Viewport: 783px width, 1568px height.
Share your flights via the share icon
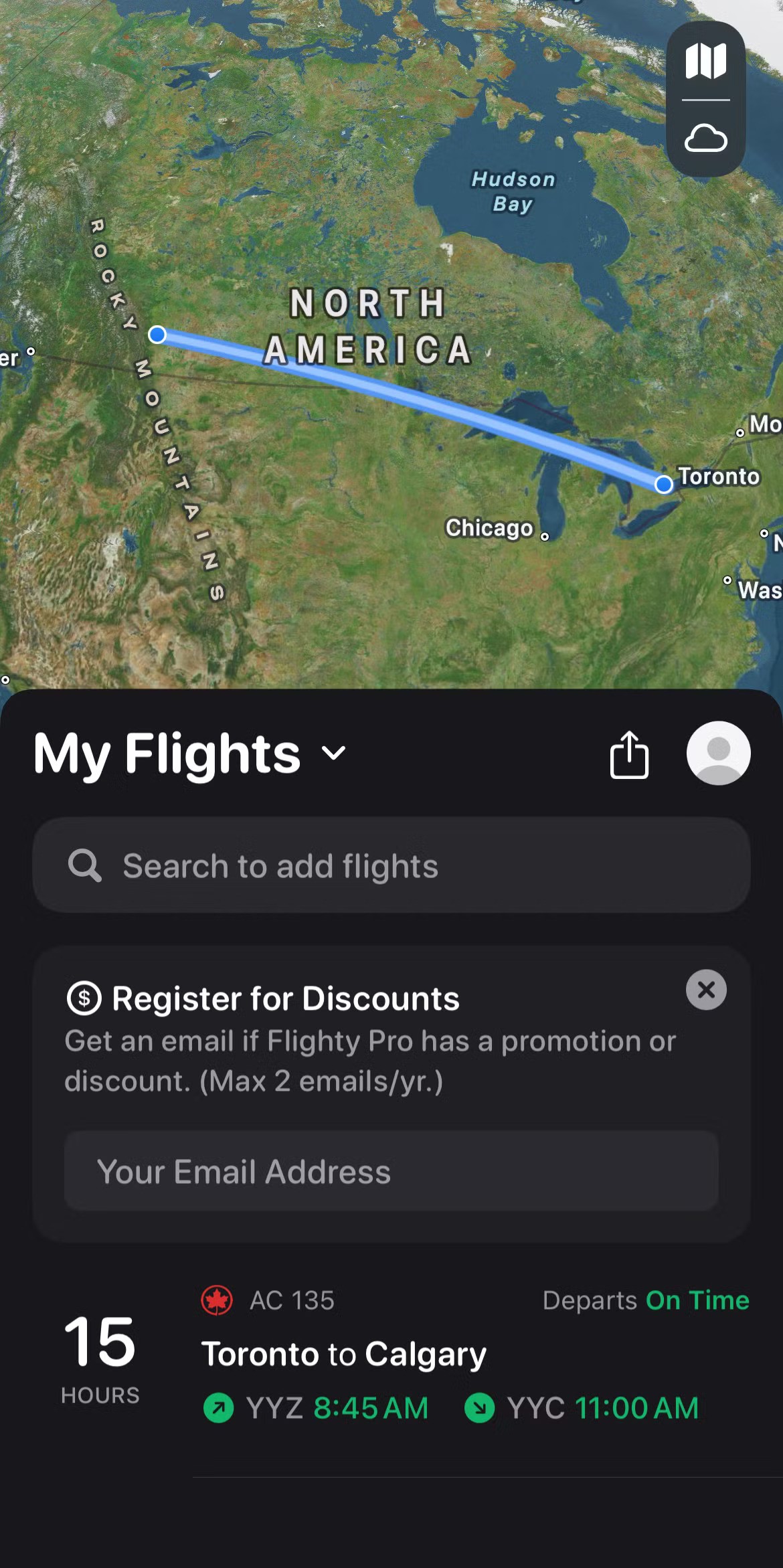629,754
